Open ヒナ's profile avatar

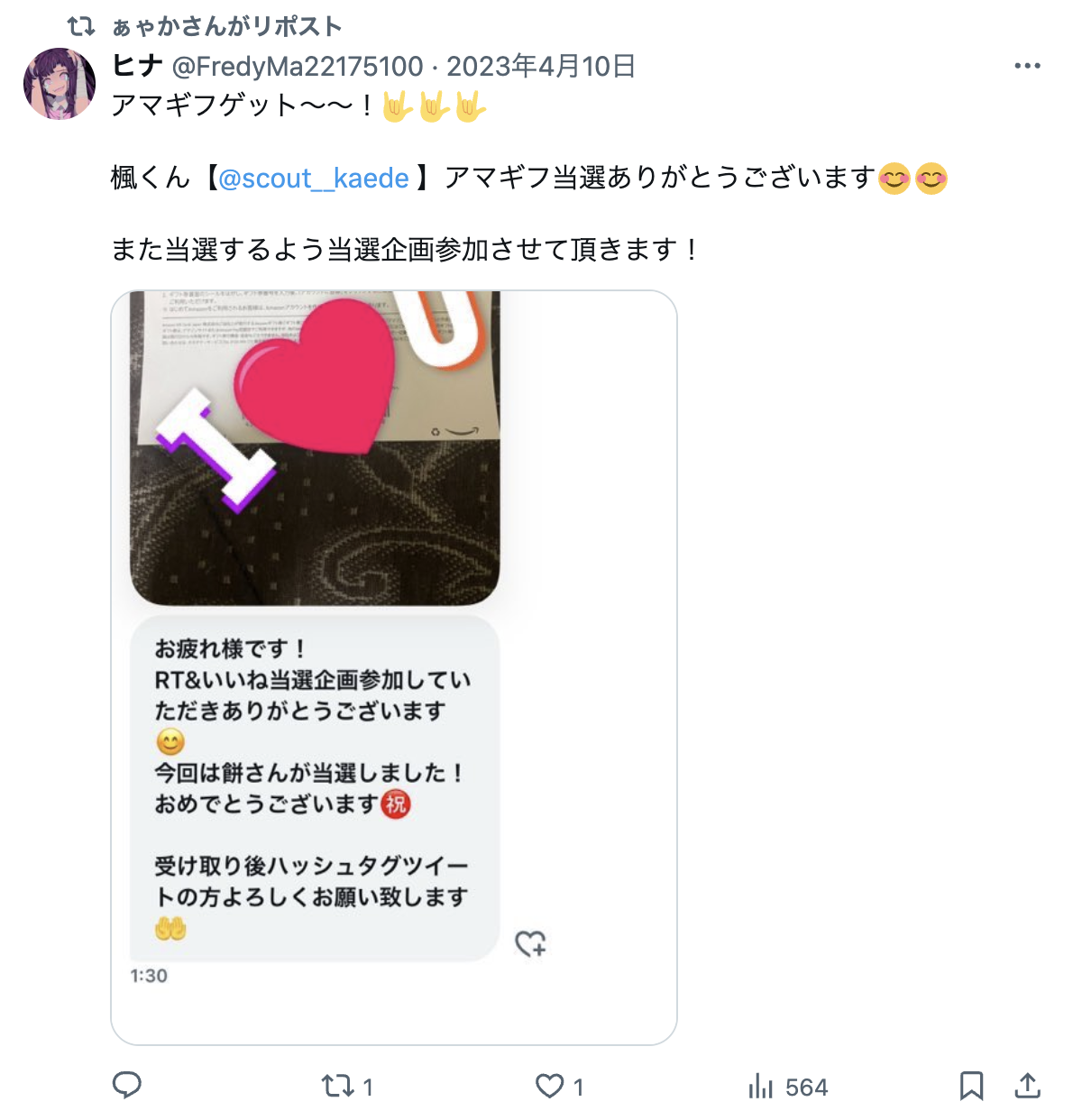tap(60, 84)
